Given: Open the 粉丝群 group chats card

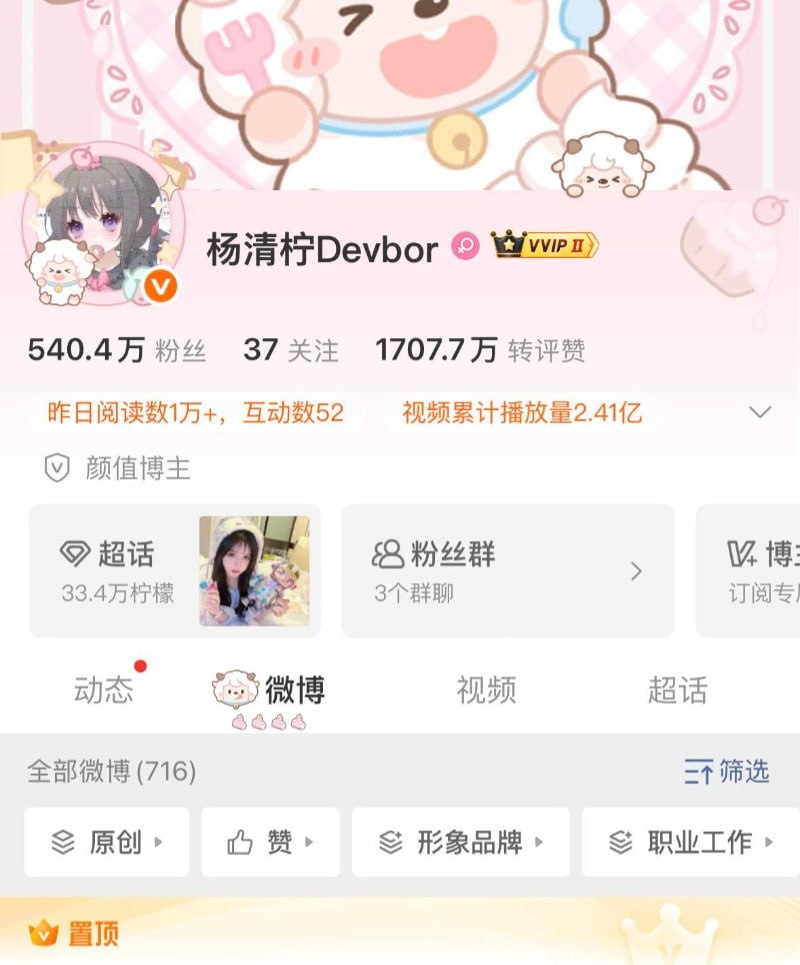Looking at the screenshot, I should (507, 571).
